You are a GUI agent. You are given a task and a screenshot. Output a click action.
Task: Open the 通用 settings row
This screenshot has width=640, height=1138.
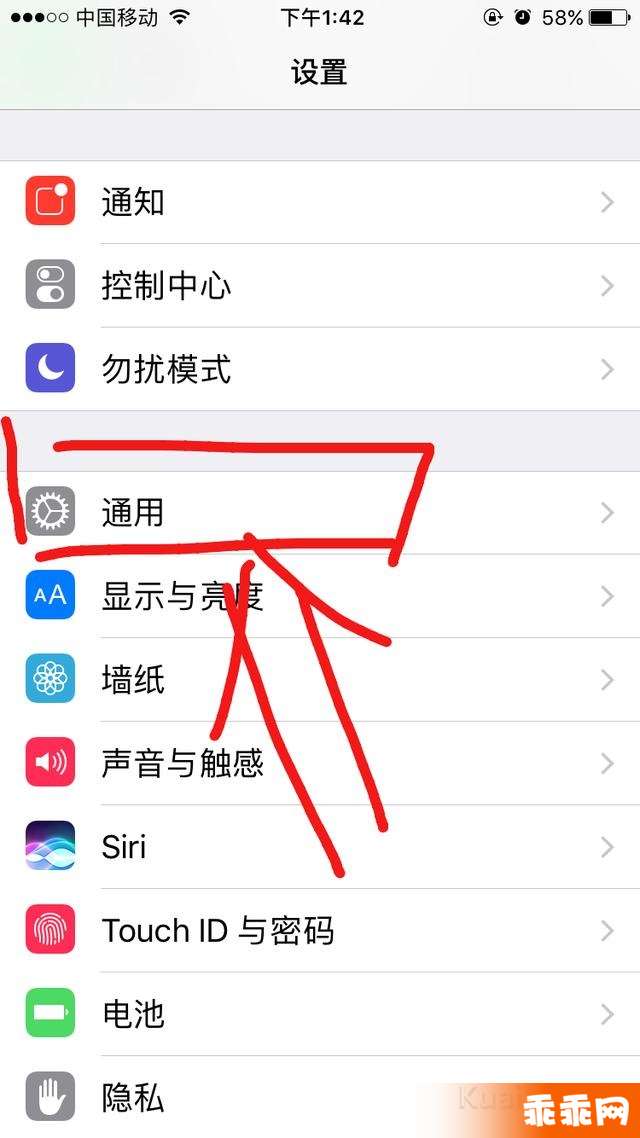pos(320,512)
